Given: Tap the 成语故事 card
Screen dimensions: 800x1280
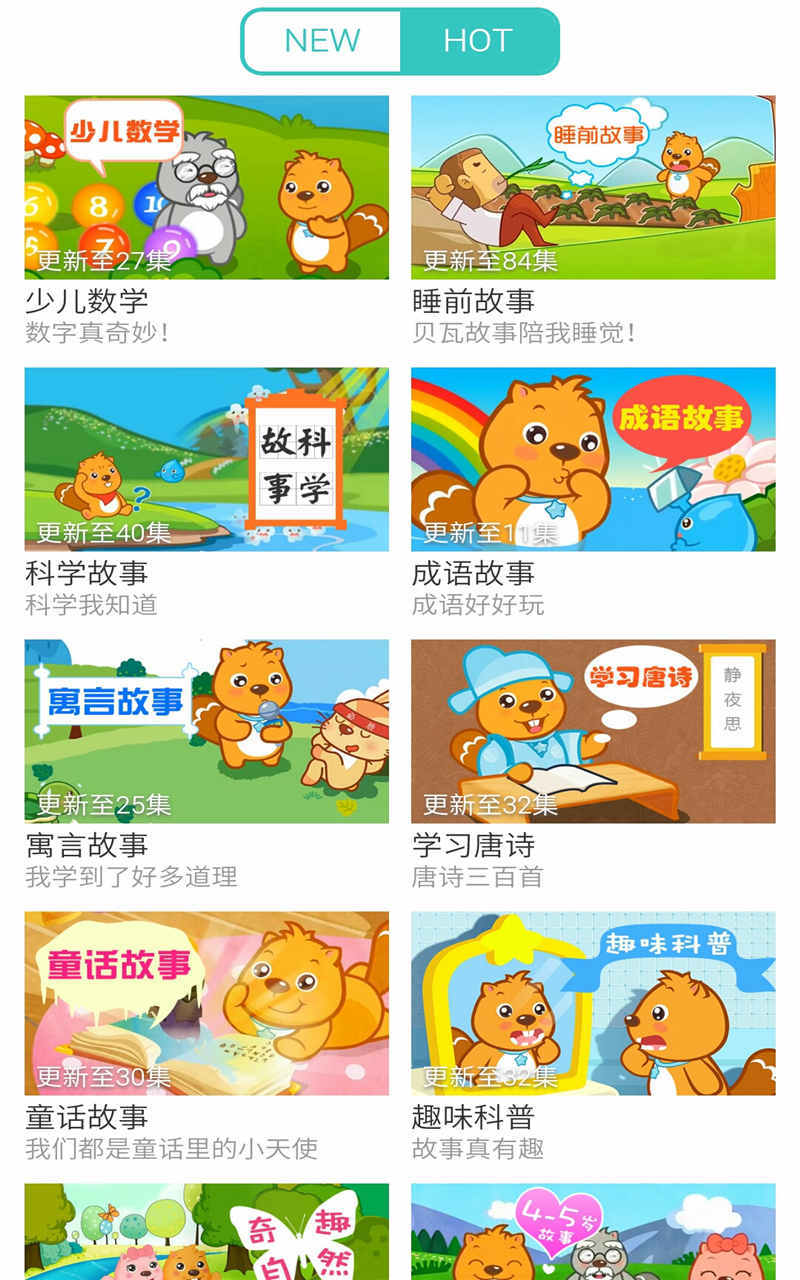Looking at the screenshot, I should pyautogui.click(x=593, y=459).
